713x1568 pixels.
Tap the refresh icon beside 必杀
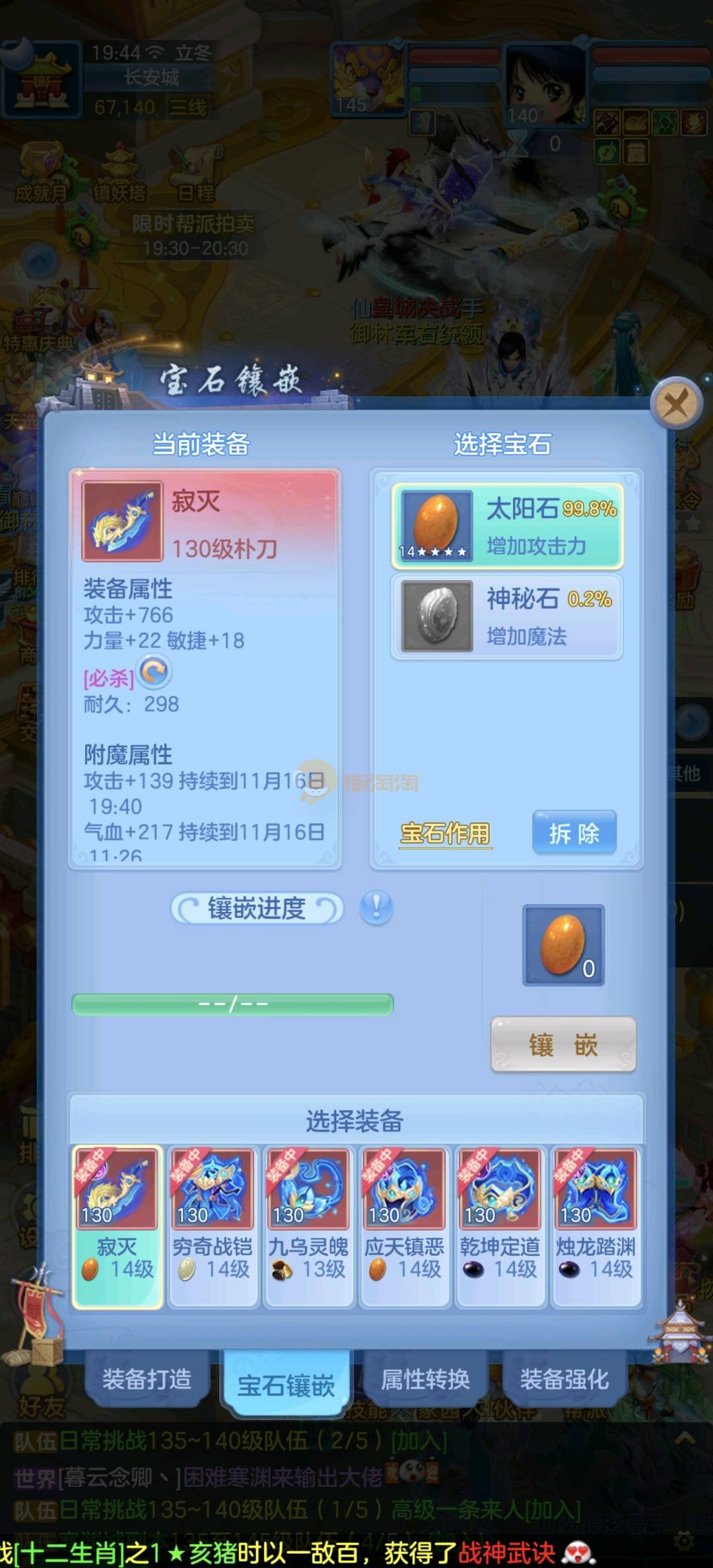(154, 672)
